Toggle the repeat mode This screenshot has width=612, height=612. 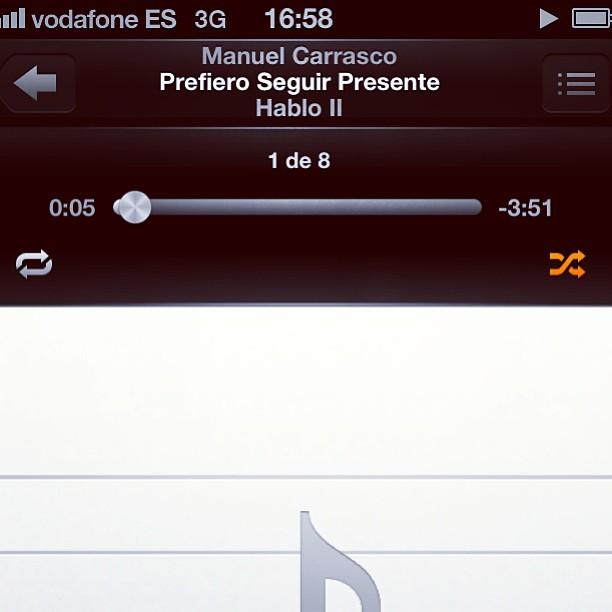(x=34, y=264)
